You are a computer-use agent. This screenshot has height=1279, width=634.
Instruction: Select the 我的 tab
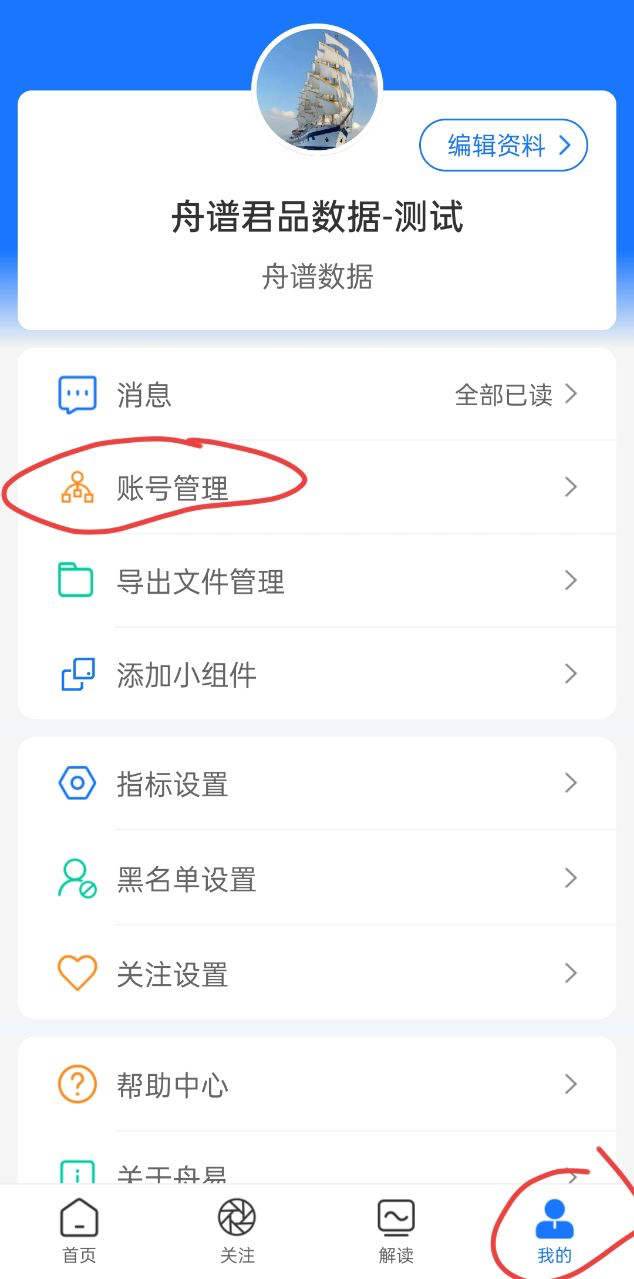pos(554,1231)
